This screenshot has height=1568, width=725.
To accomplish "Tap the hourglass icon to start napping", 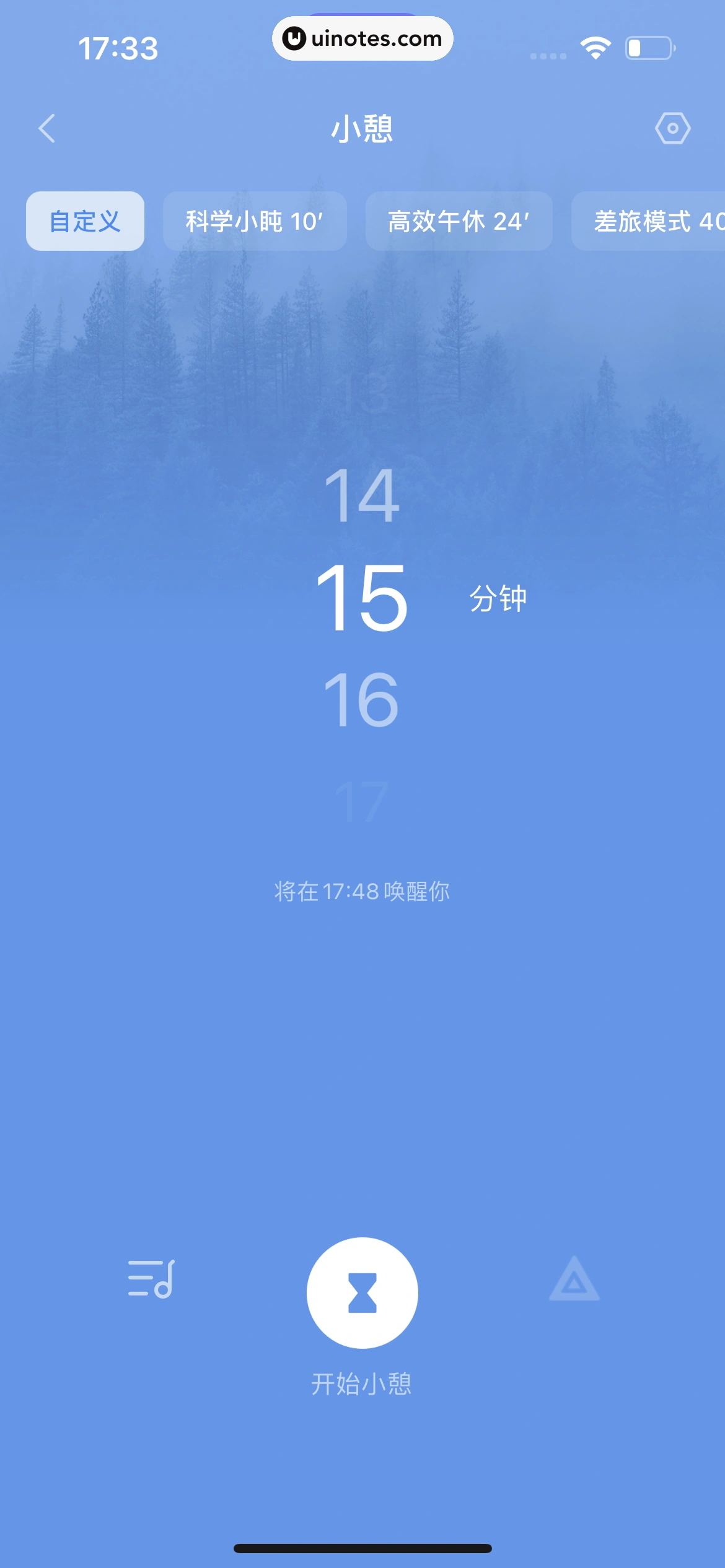I will coord(362,1292).
